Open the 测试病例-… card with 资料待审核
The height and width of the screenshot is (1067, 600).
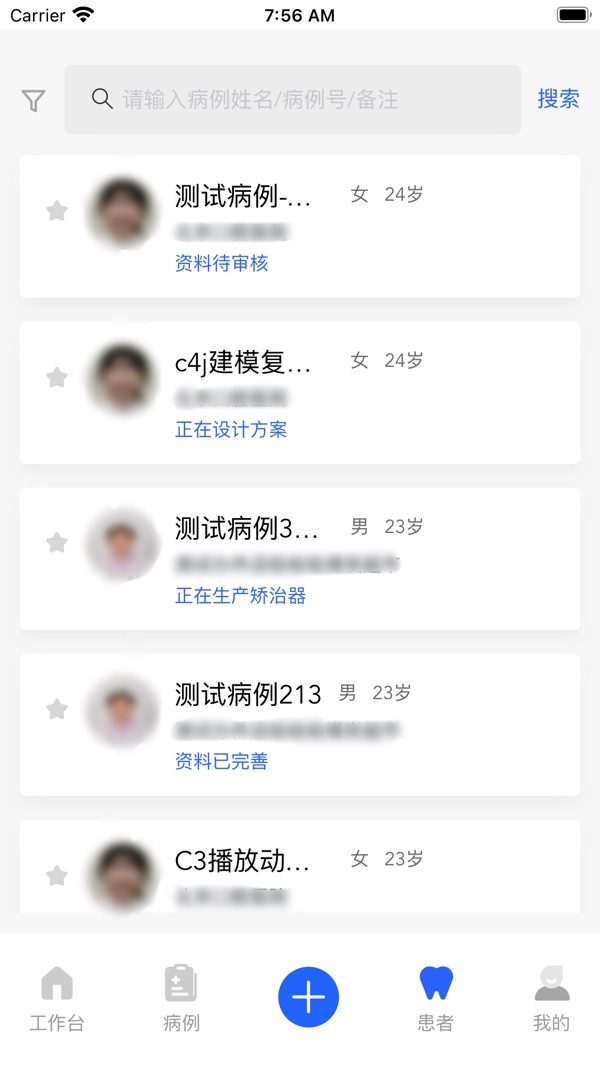pos(300,227)
